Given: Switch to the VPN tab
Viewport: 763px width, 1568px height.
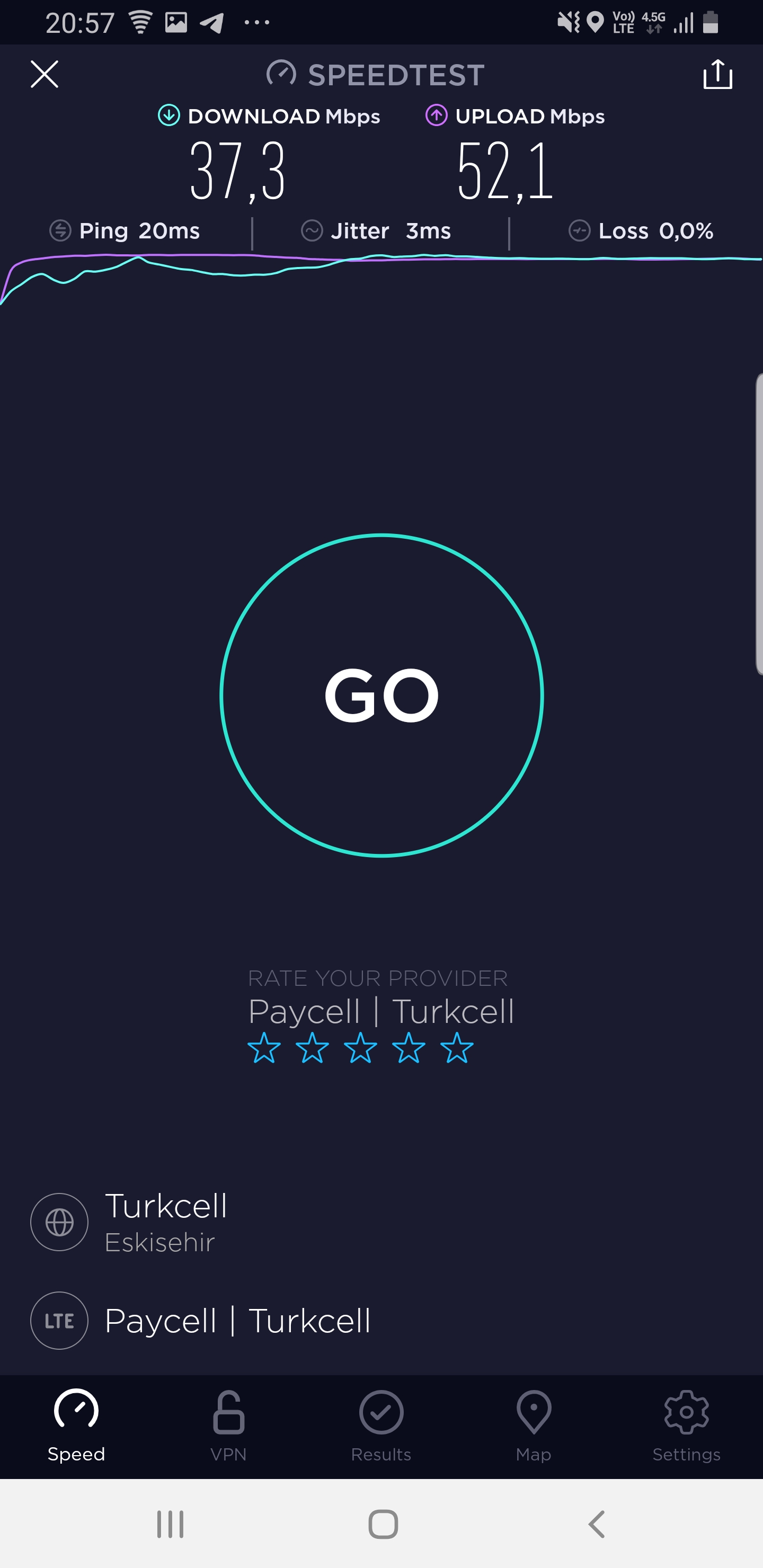Looking at the screenshot, I should coord(228,1426).
